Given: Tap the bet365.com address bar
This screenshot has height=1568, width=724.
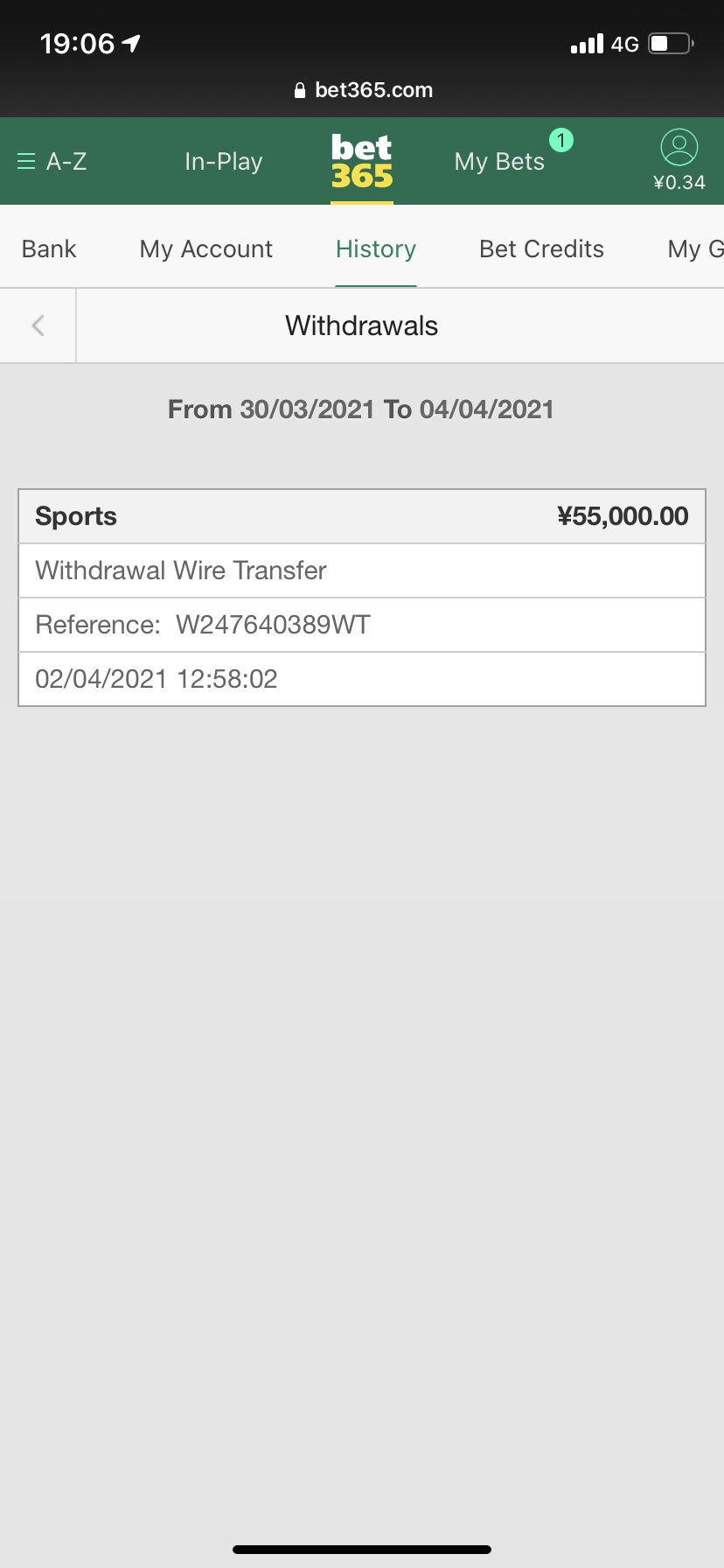Looking at the screenshot, I should 363,90.
